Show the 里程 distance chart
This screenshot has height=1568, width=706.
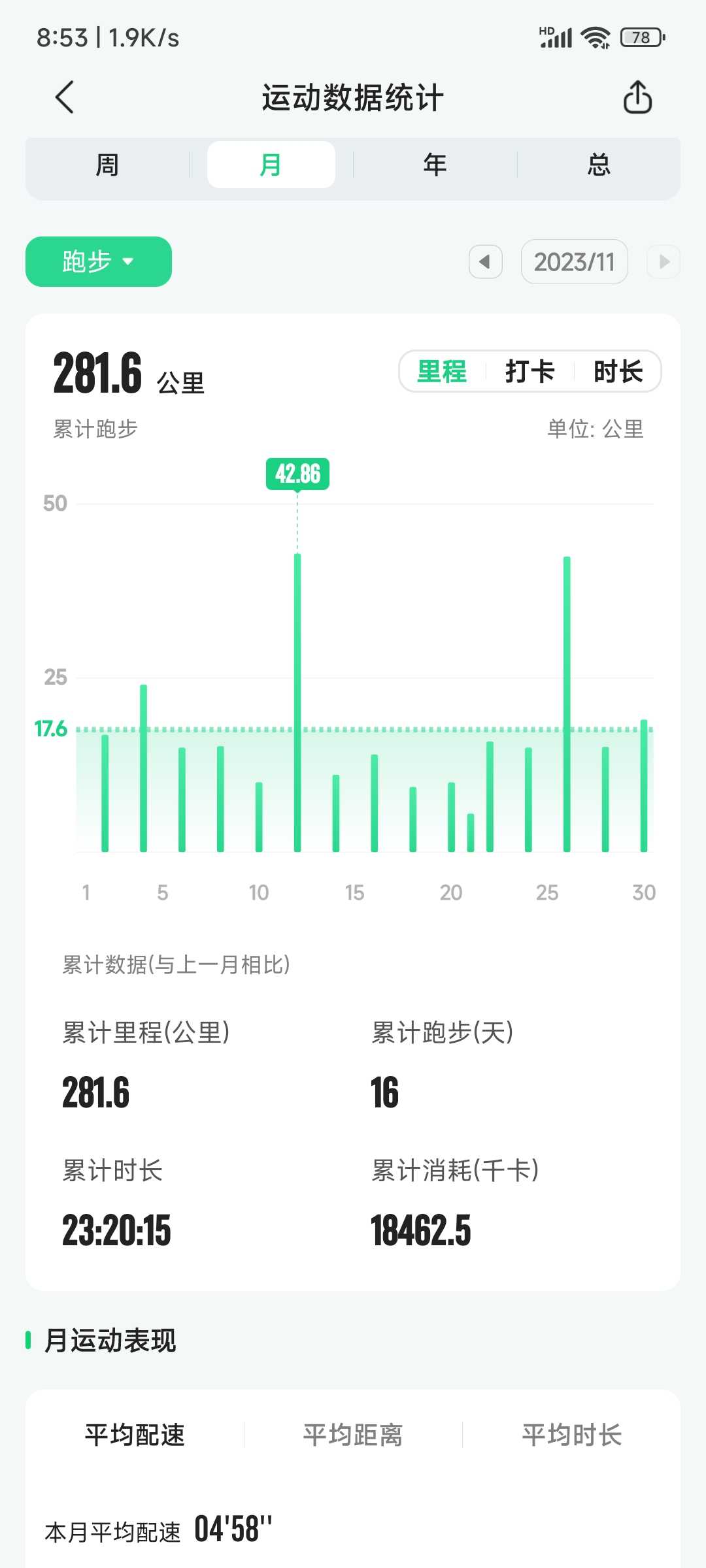click(442, 371)
